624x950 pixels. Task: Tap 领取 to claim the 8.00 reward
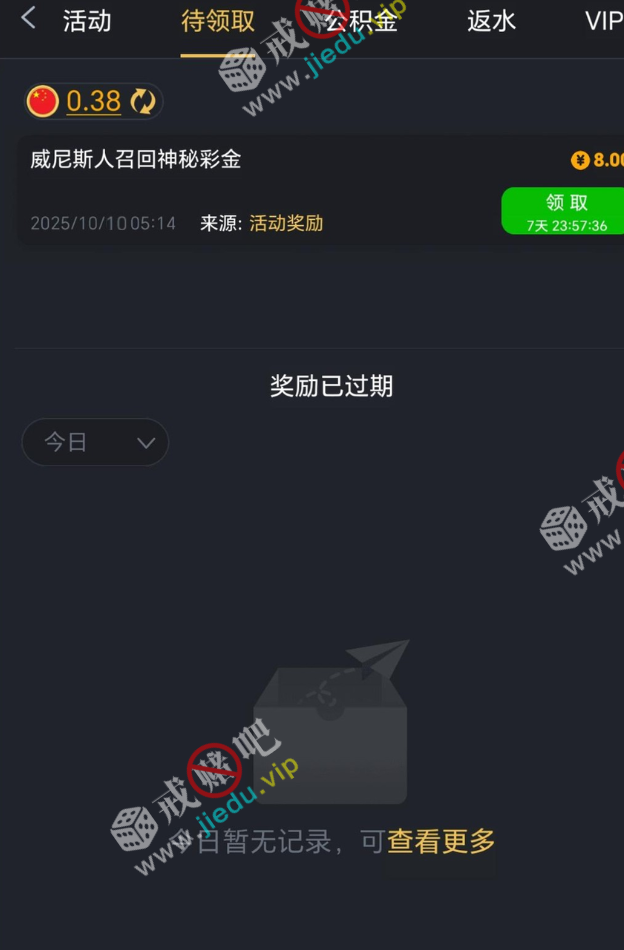pos(565,211)
